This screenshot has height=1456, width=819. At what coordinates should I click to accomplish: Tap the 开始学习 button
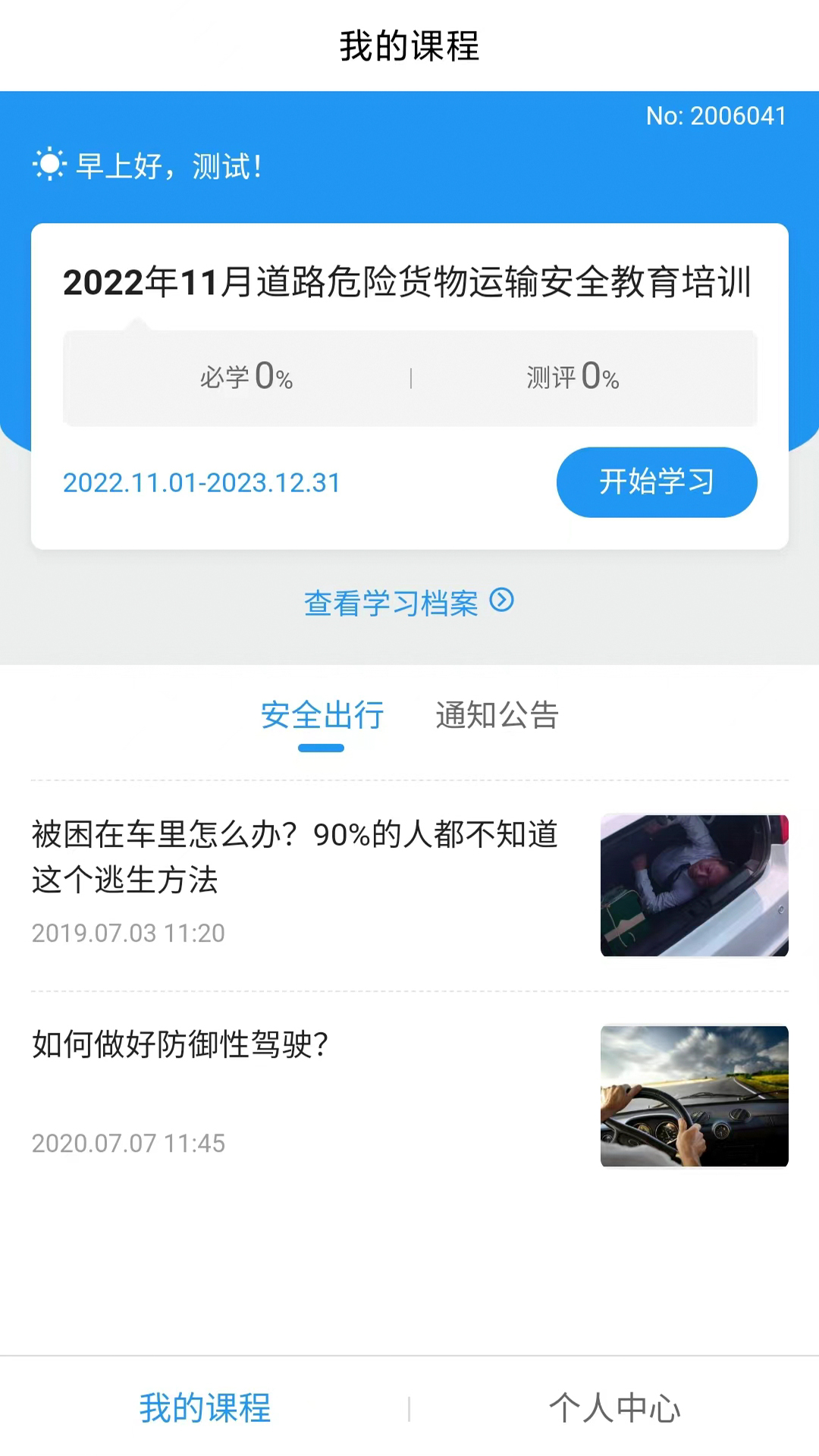pos(656,482)
